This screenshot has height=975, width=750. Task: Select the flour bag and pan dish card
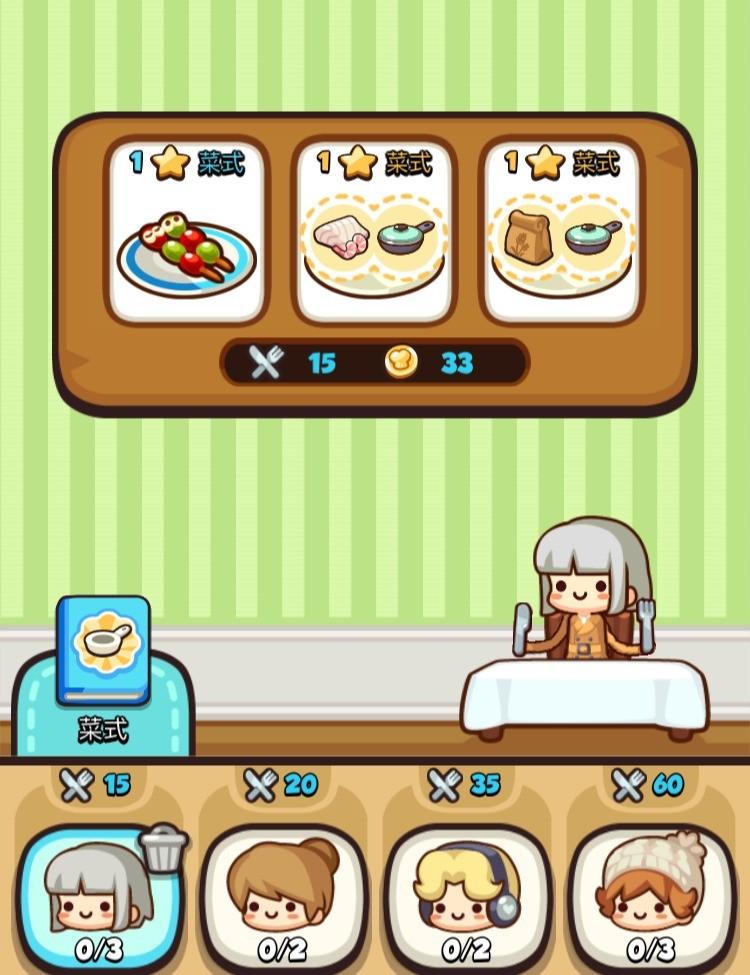tap(561, 232)
